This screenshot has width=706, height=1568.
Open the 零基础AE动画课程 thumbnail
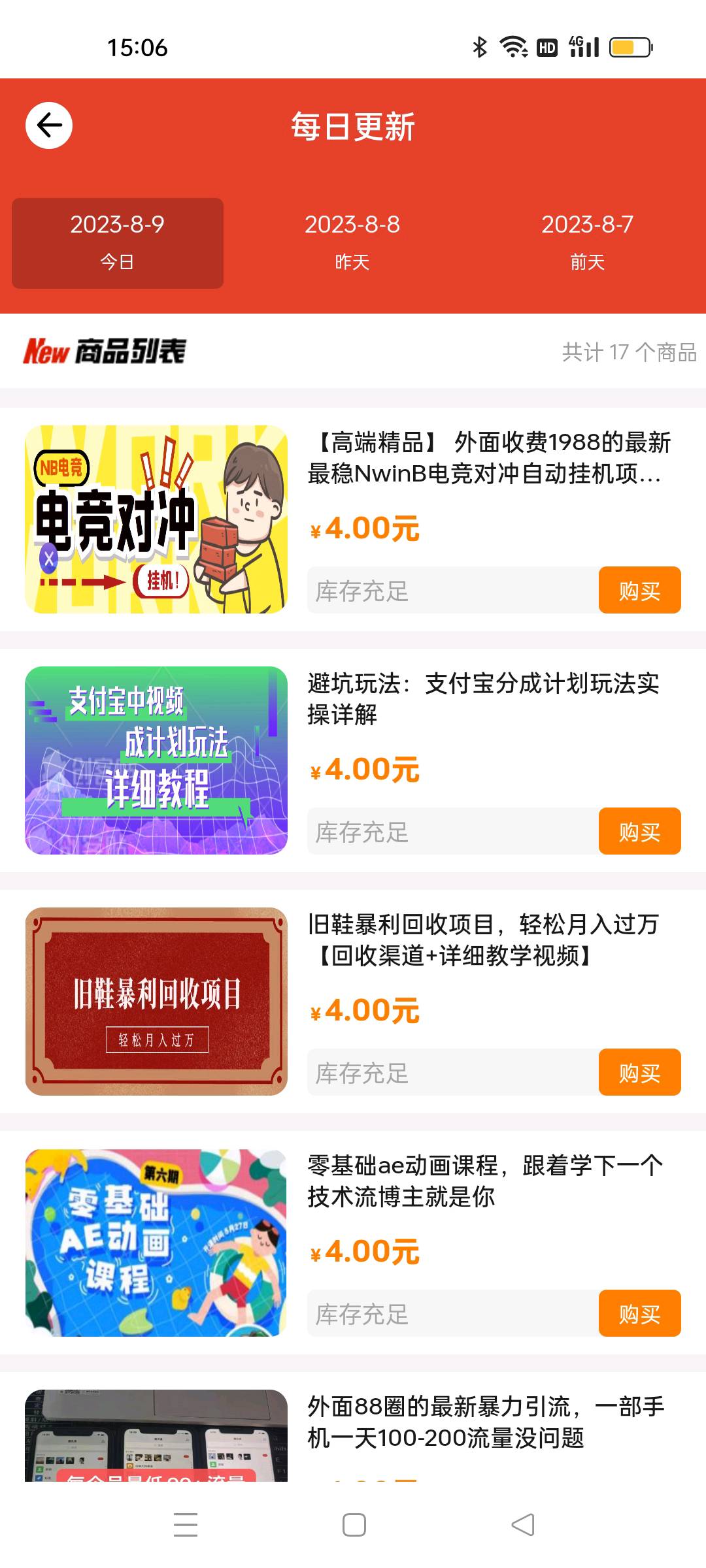(156, 1243)
